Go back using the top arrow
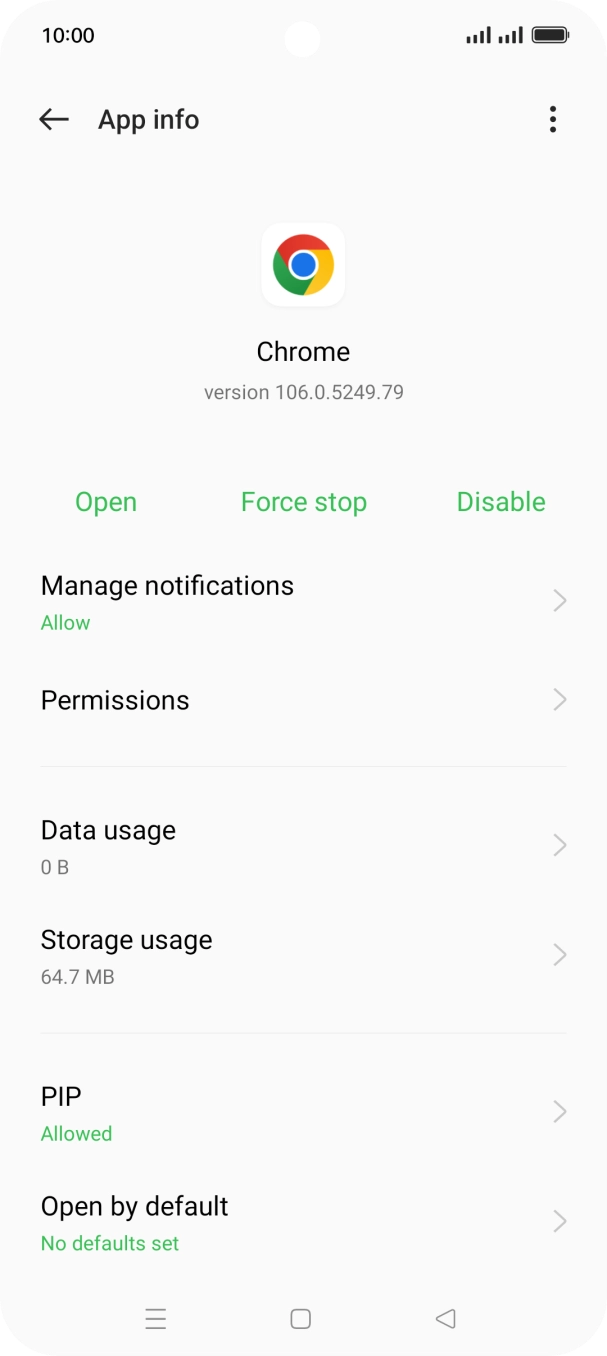This screenshot has height=1356, width=607. pos(54,120)
